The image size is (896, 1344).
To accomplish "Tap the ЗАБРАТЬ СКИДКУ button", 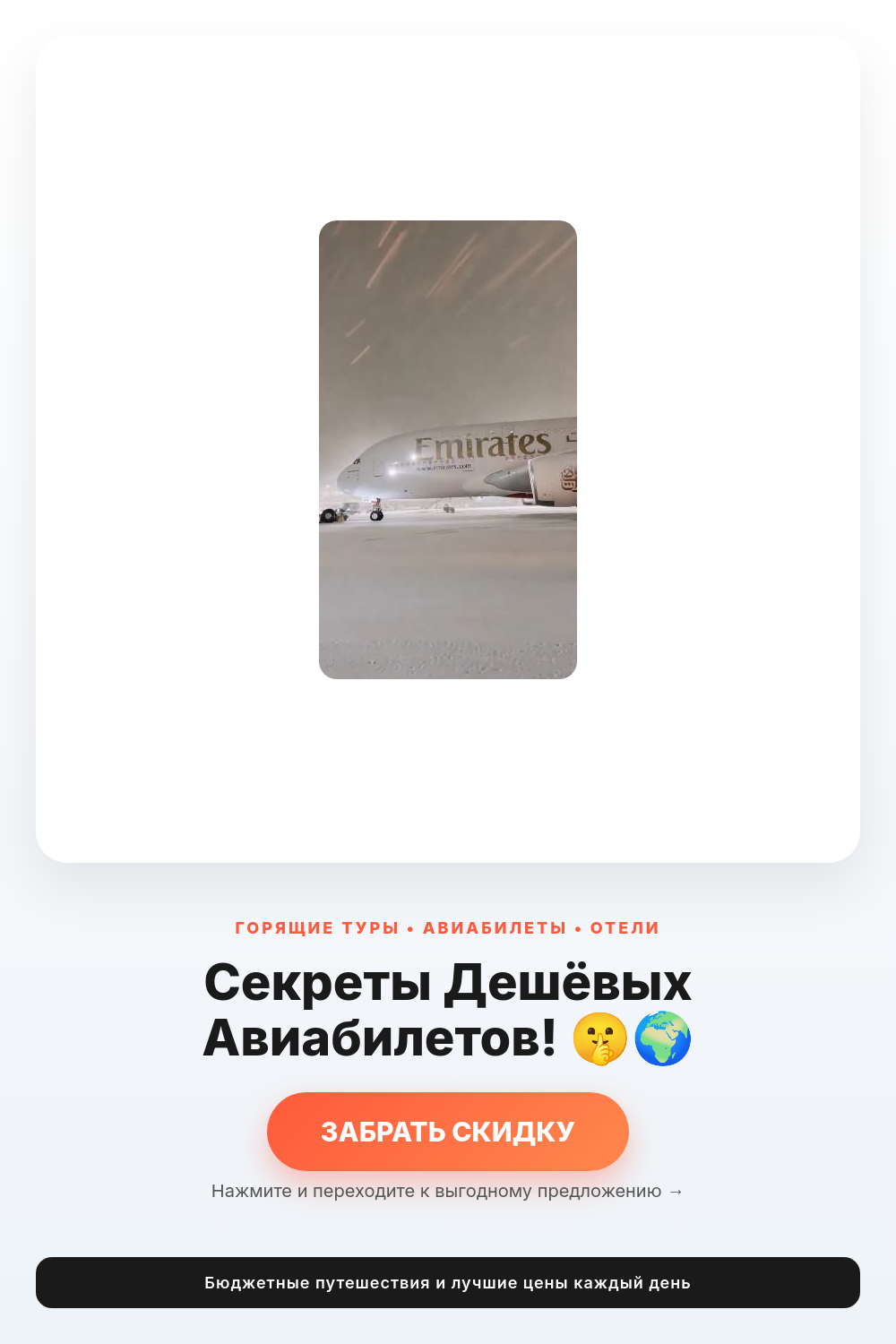I will click(448, 1131).
